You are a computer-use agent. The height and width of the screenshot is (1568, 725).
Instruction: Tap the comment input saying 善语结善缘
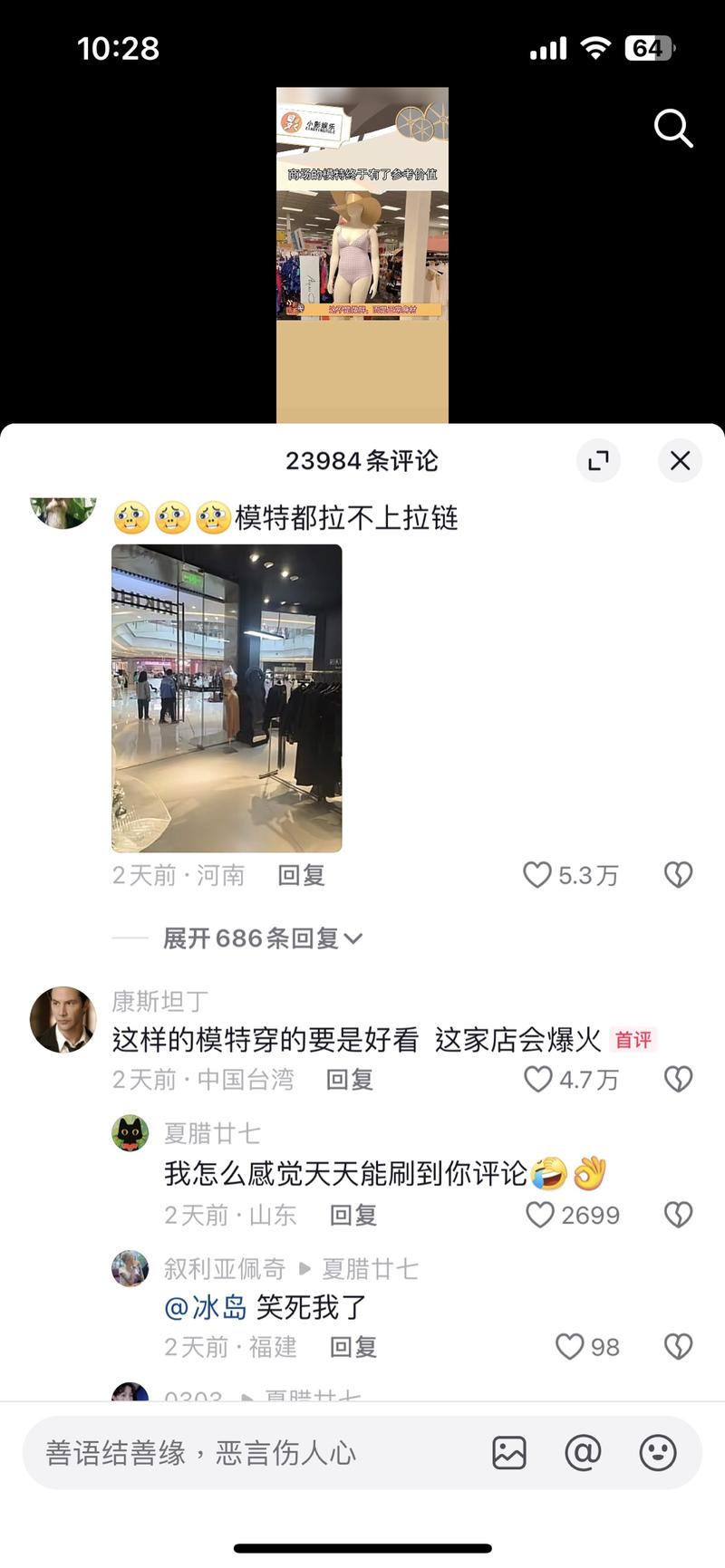click(x=227, y=1453)
